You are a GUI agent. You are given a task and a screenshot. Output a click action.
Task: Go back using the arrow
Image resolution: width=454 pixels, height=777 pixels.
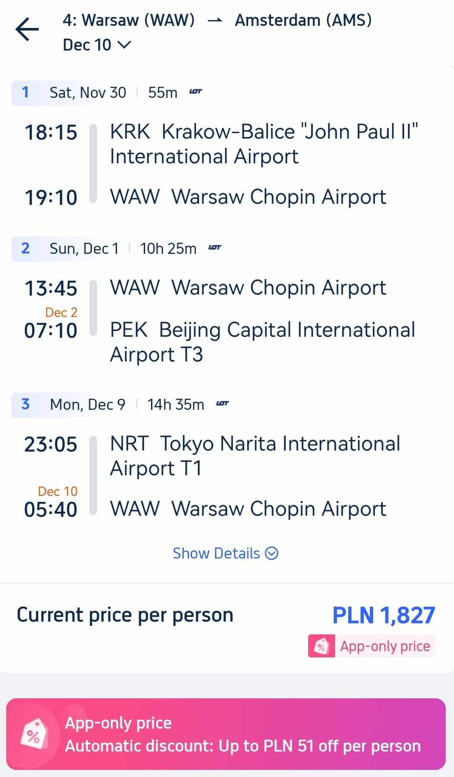click(27, 30)
